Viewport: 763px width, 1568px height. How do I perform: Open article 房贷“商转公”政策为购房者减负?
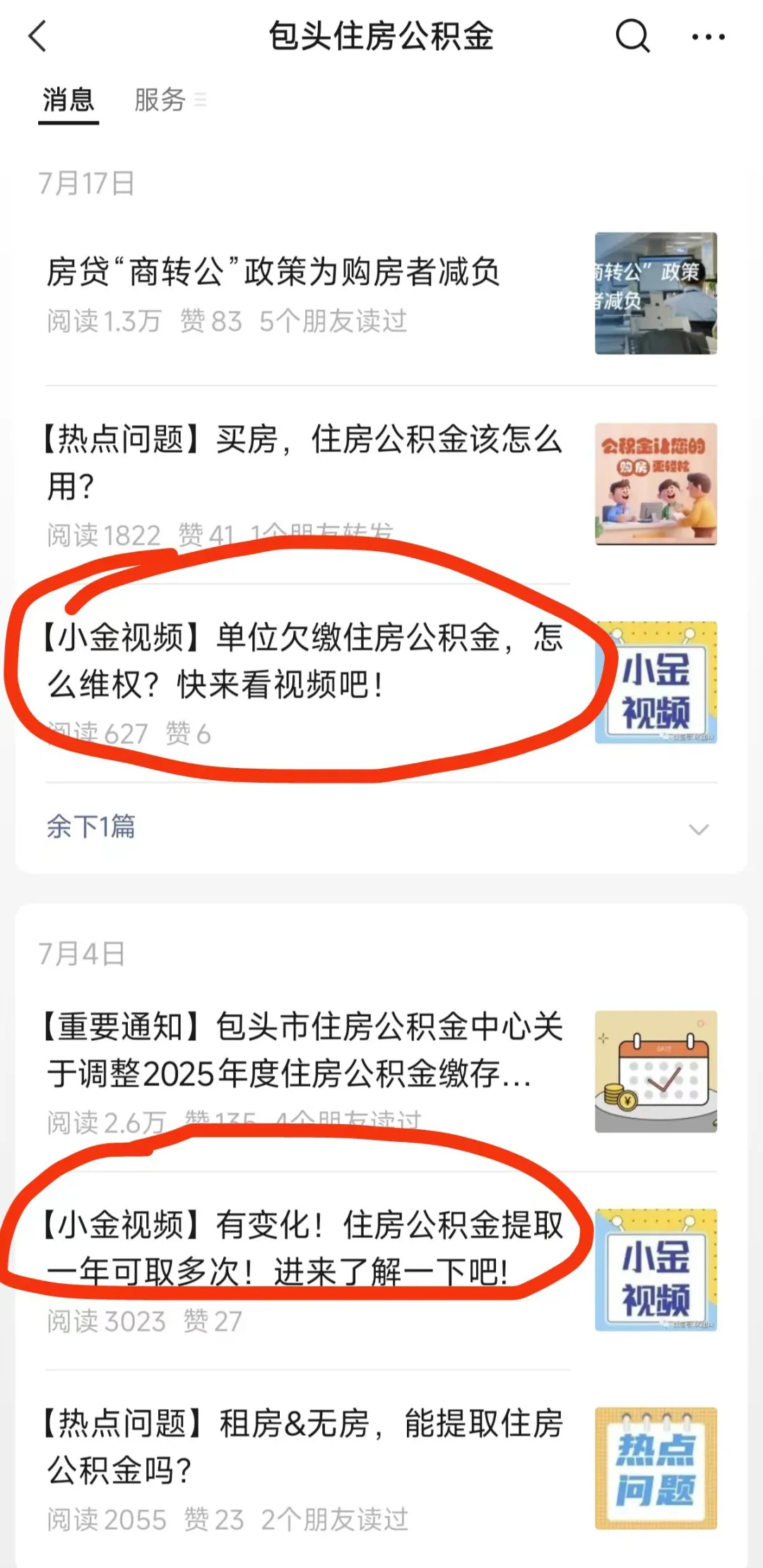pos(273,273)
